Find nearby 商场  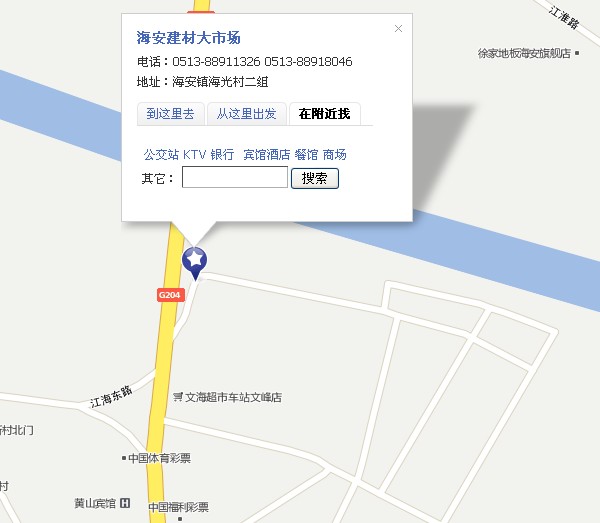click(x=334, y=155)
